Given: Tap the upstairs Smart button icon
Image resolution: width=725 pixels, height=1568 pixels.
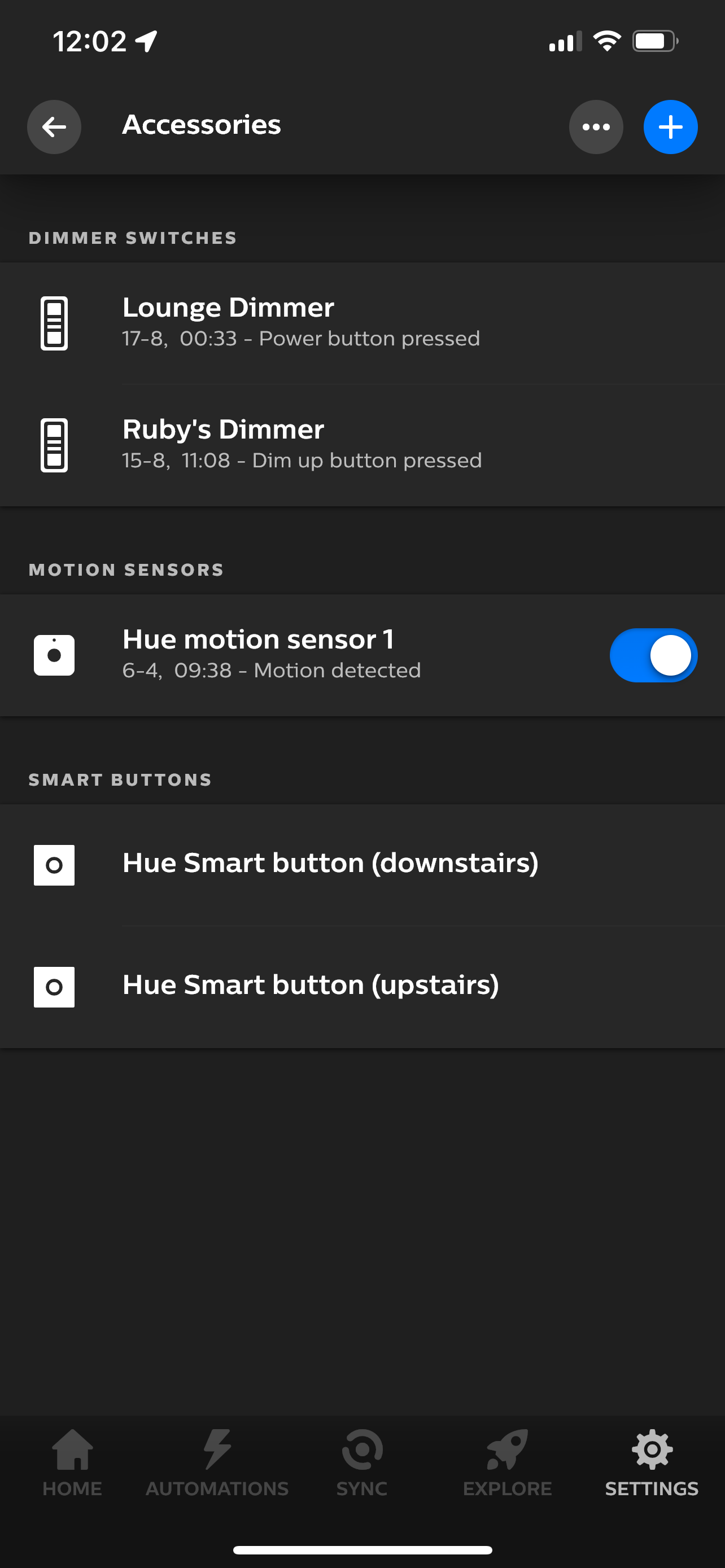Looking at the screenshot, I should point(54,987).
